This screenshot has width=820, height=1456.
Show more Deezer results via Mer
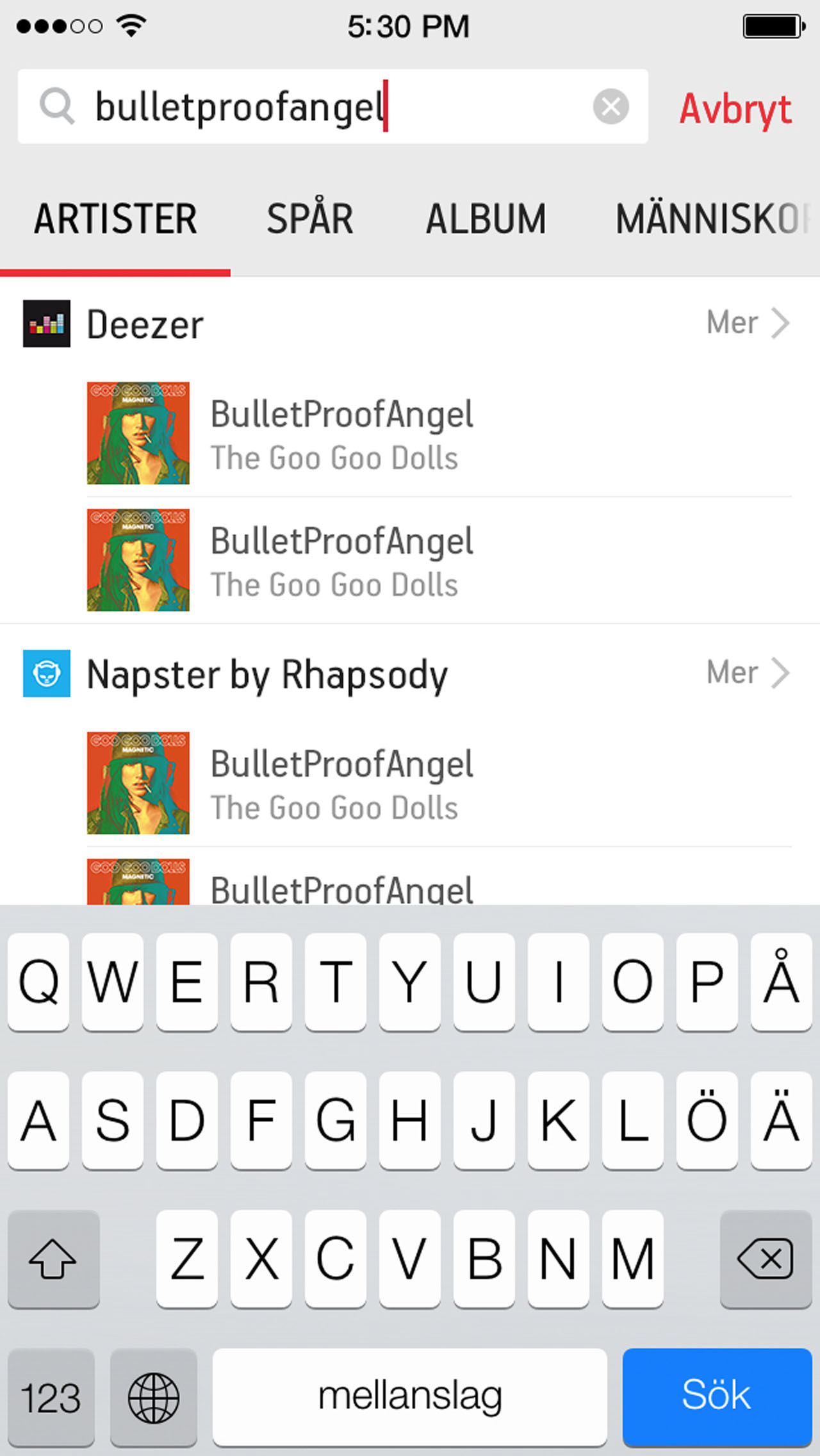point(747,323)
